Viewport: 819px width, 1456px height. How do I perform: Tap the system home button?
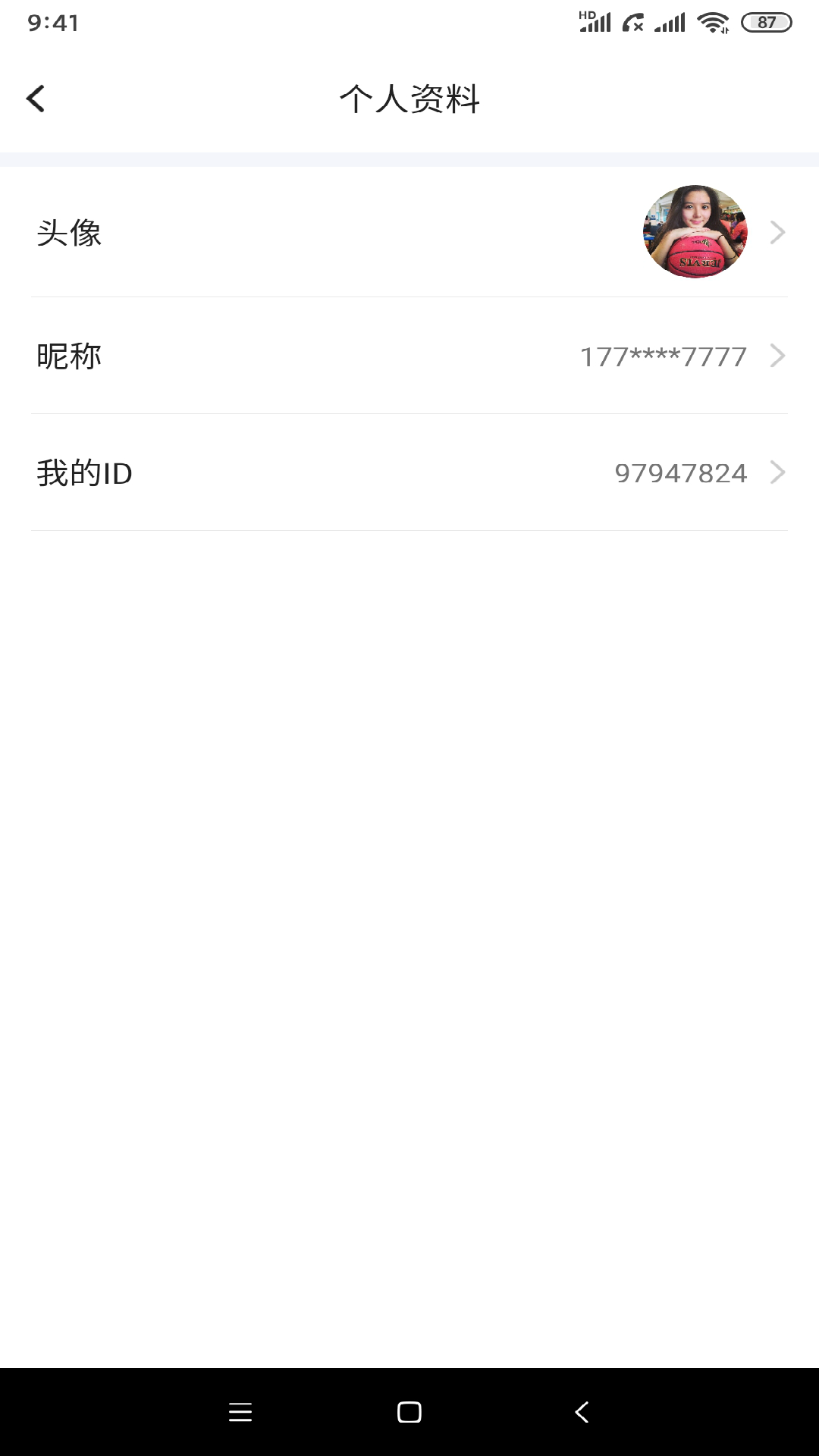[409, 1412]
